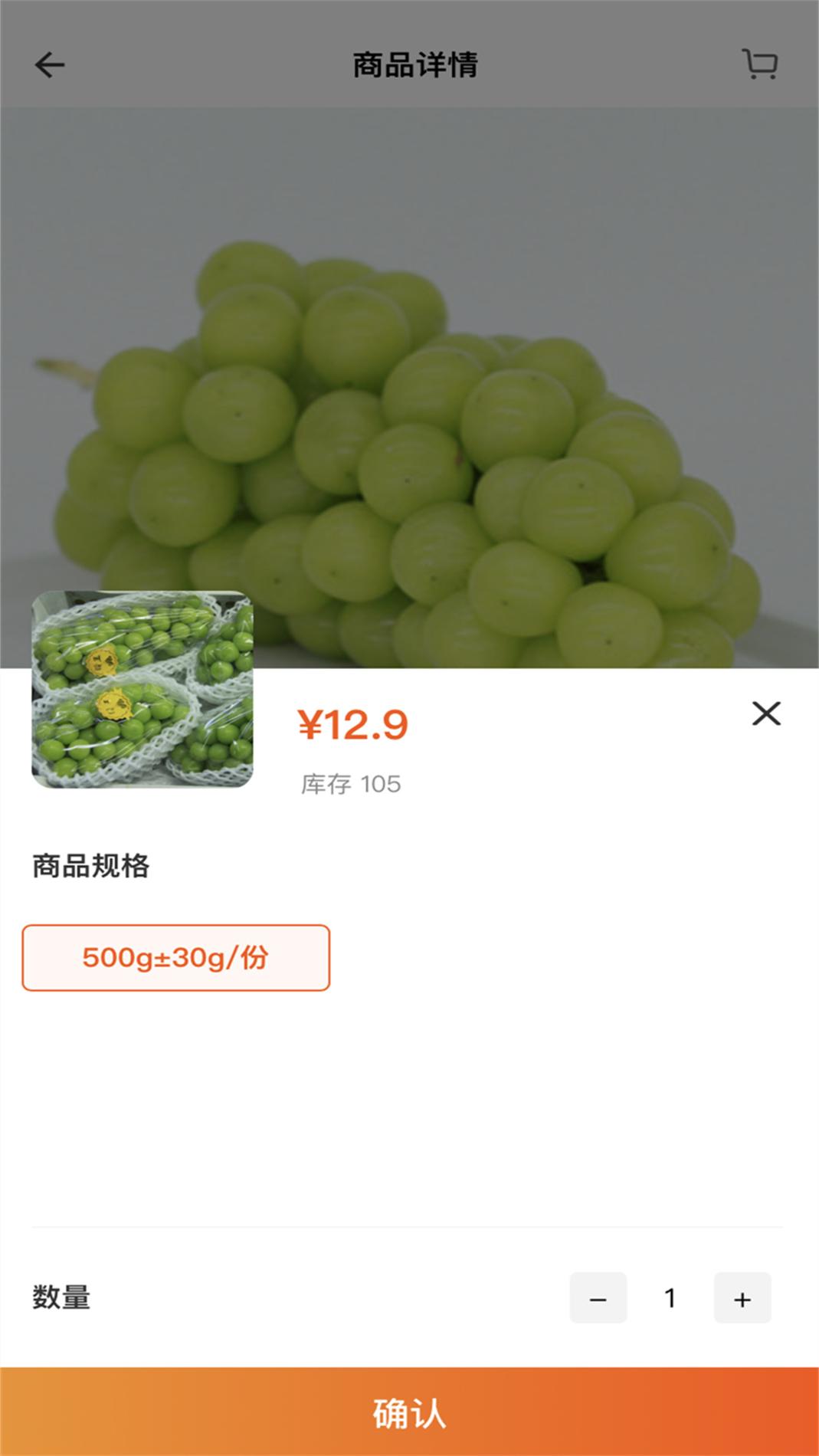Screen dimensions: 819x1456
Task: Click the minus icon to decrease quantity
Action: click(x=598, y=1297)
